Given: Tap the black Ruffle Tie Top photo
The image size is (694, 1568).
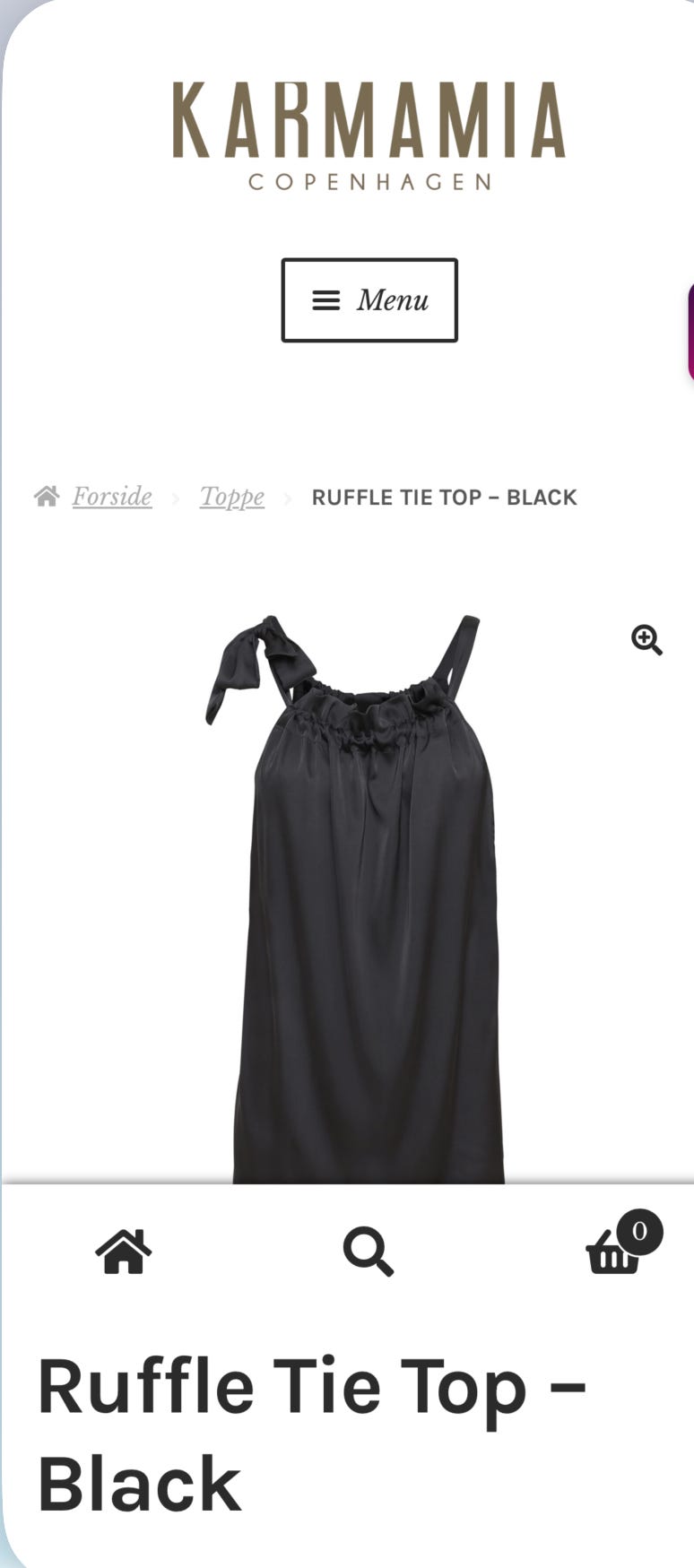Looking at the screenshot, I should (x=356, y=898).
